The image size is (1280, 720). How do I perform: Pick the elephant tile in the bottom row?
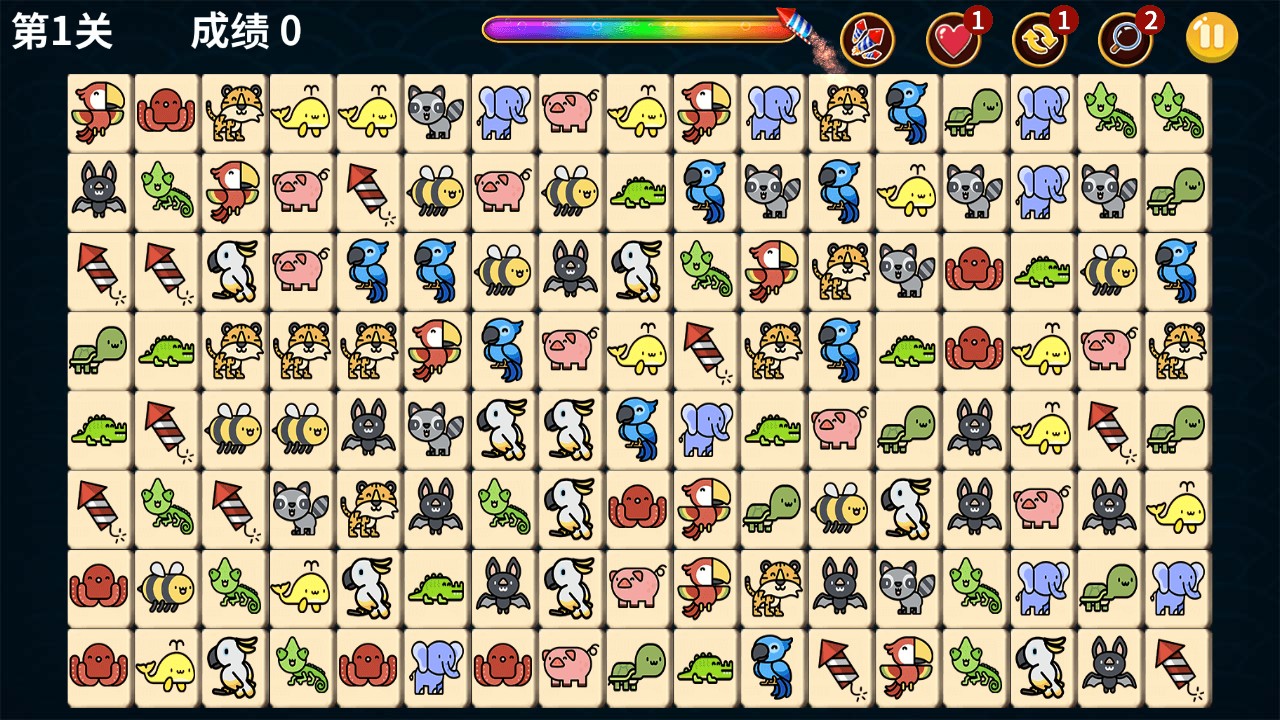click(x=436, y=665)
